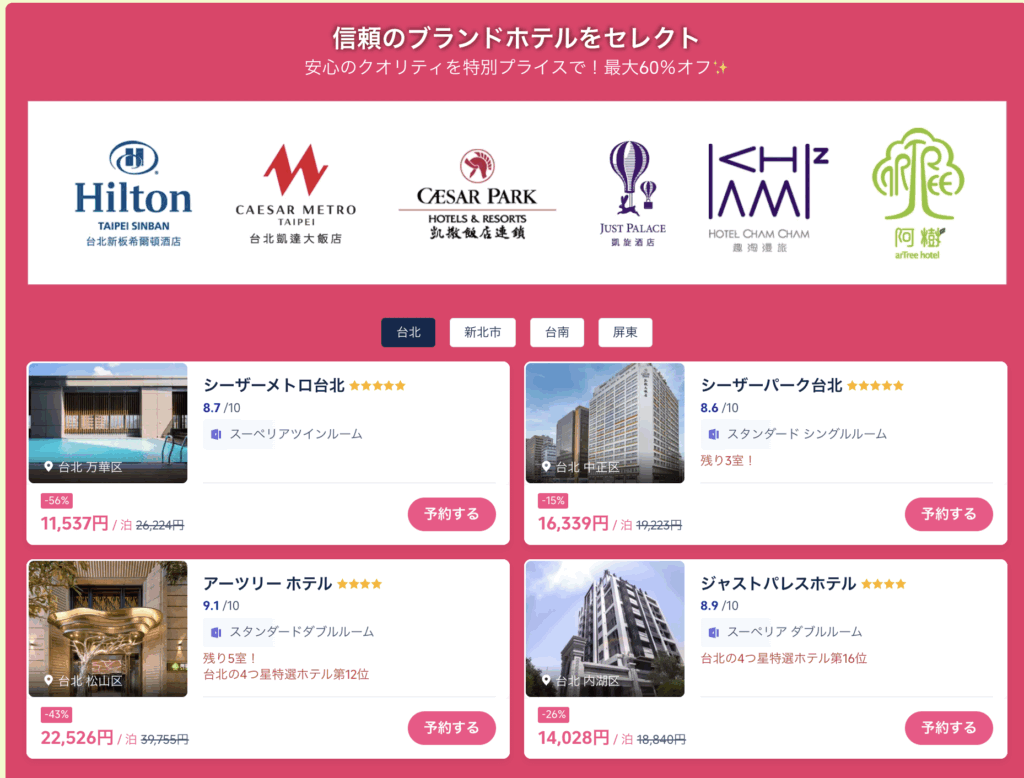The width and height of the screenshot is (1024, 778).
Task: Open the シーザーメトロ台北 hotel photo
Action: [108, 423]
